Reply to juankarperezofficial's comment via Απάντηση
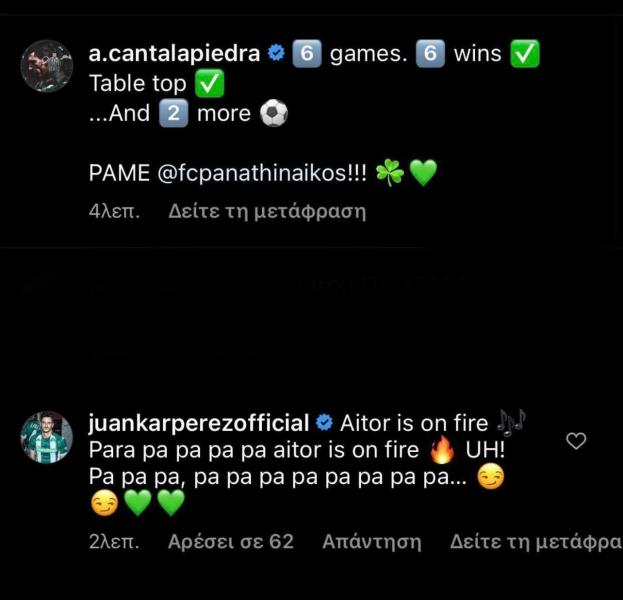The image size is (623, 600). click(371, 542)
